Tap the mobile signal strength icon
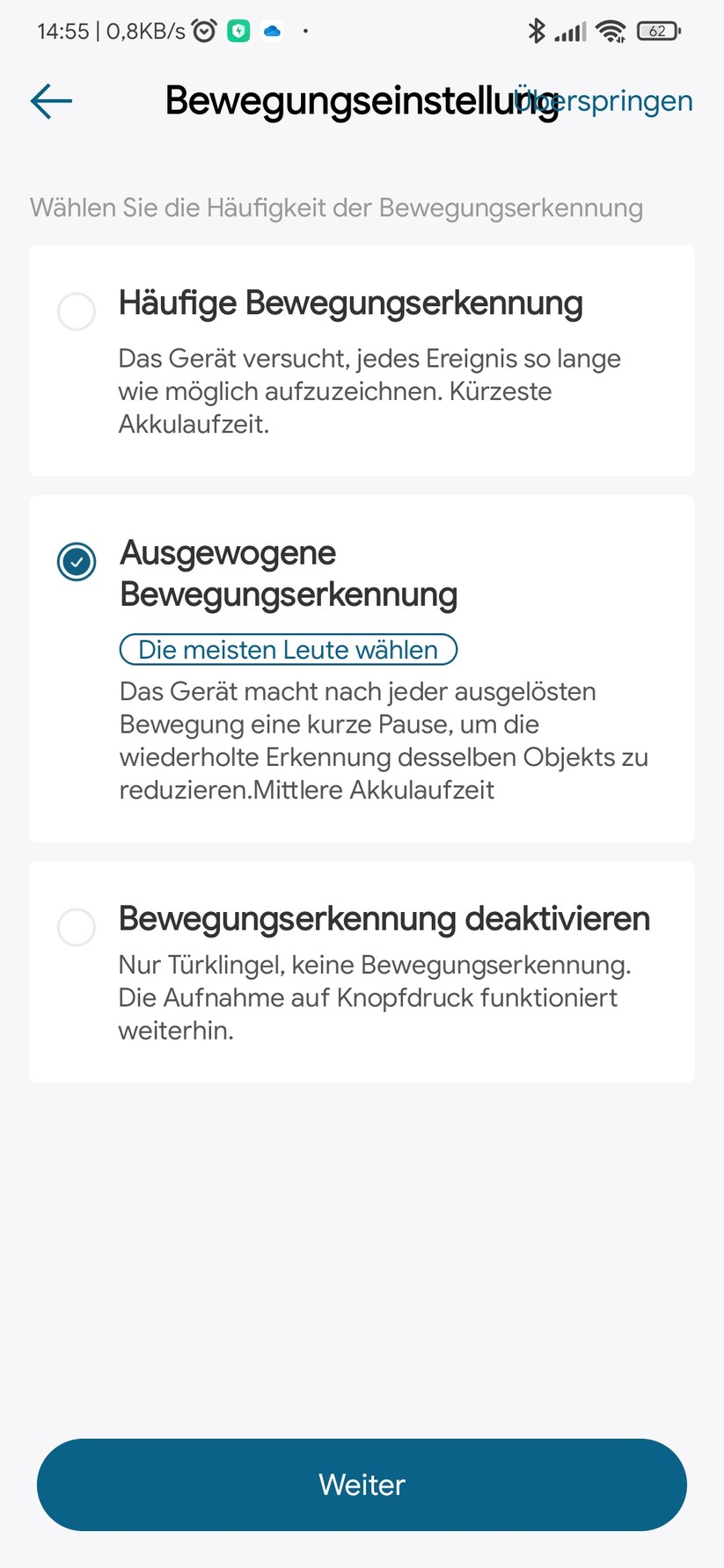The width and height of the screenshot is (724, 1568). pyautogui.click(x=570, y=32)
